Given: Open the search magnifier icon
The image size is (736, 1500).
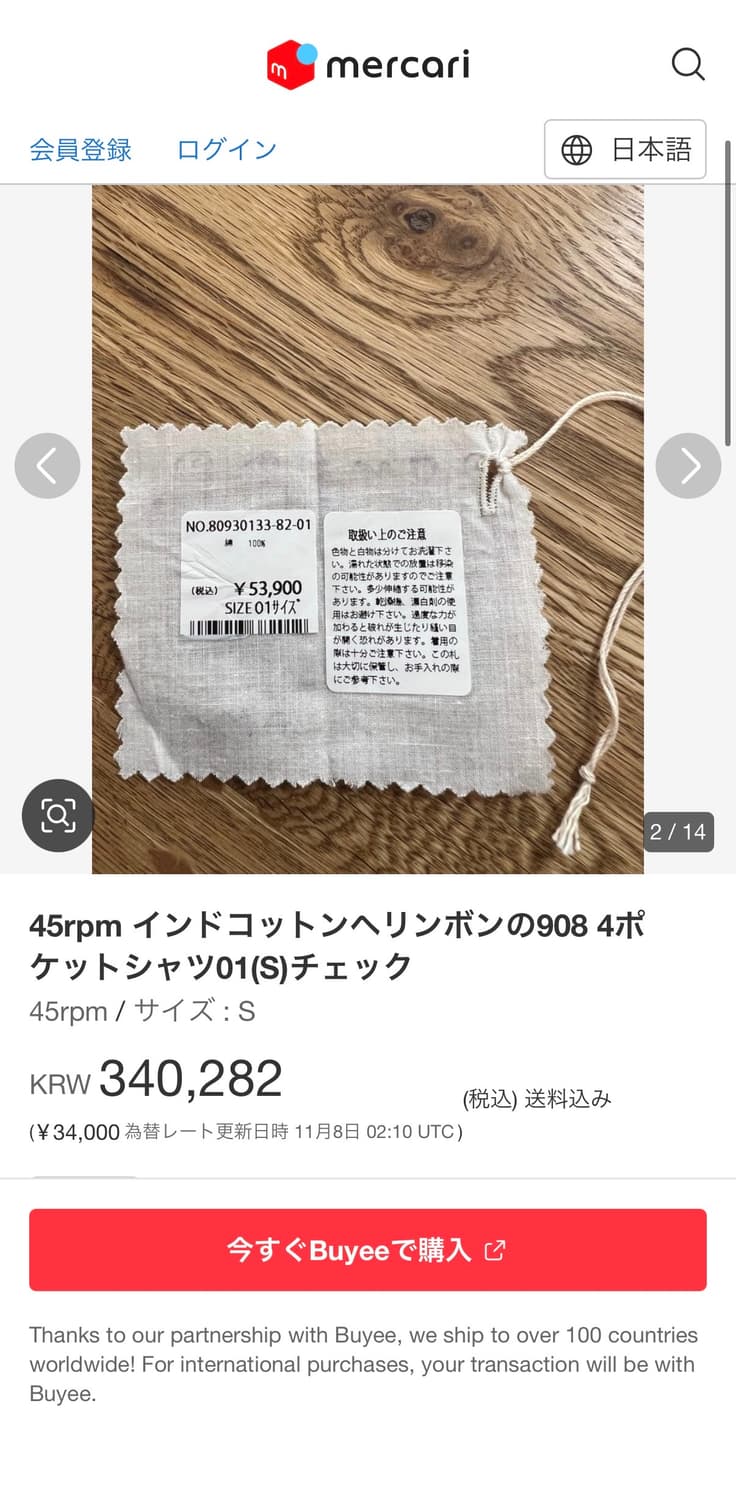Looking at the screenshot, I should pyautogui.click(x=688, y=63).
